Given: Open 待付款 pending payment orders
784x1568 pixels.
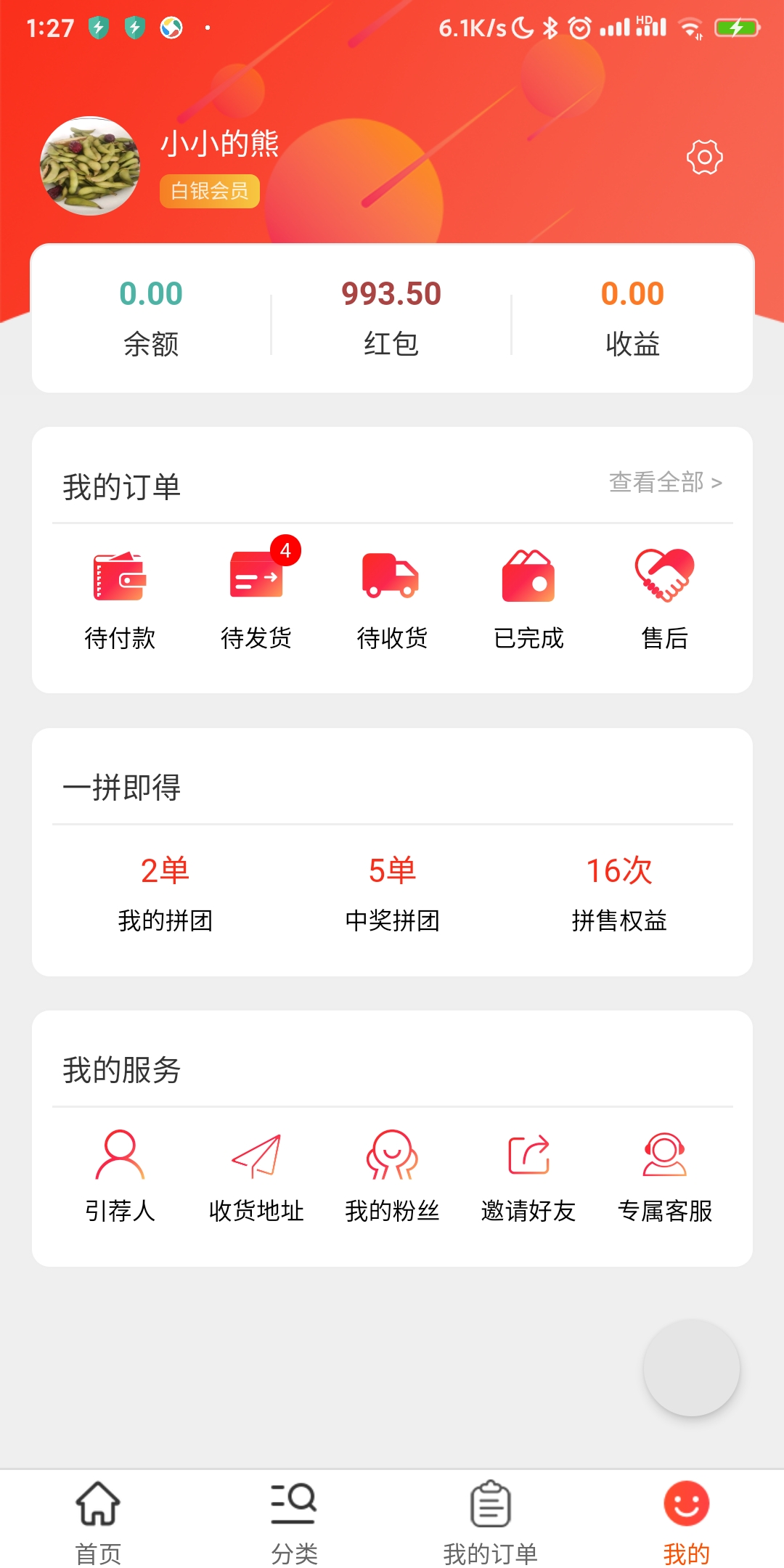Looking at the screenshot, I should click(120, 600).
